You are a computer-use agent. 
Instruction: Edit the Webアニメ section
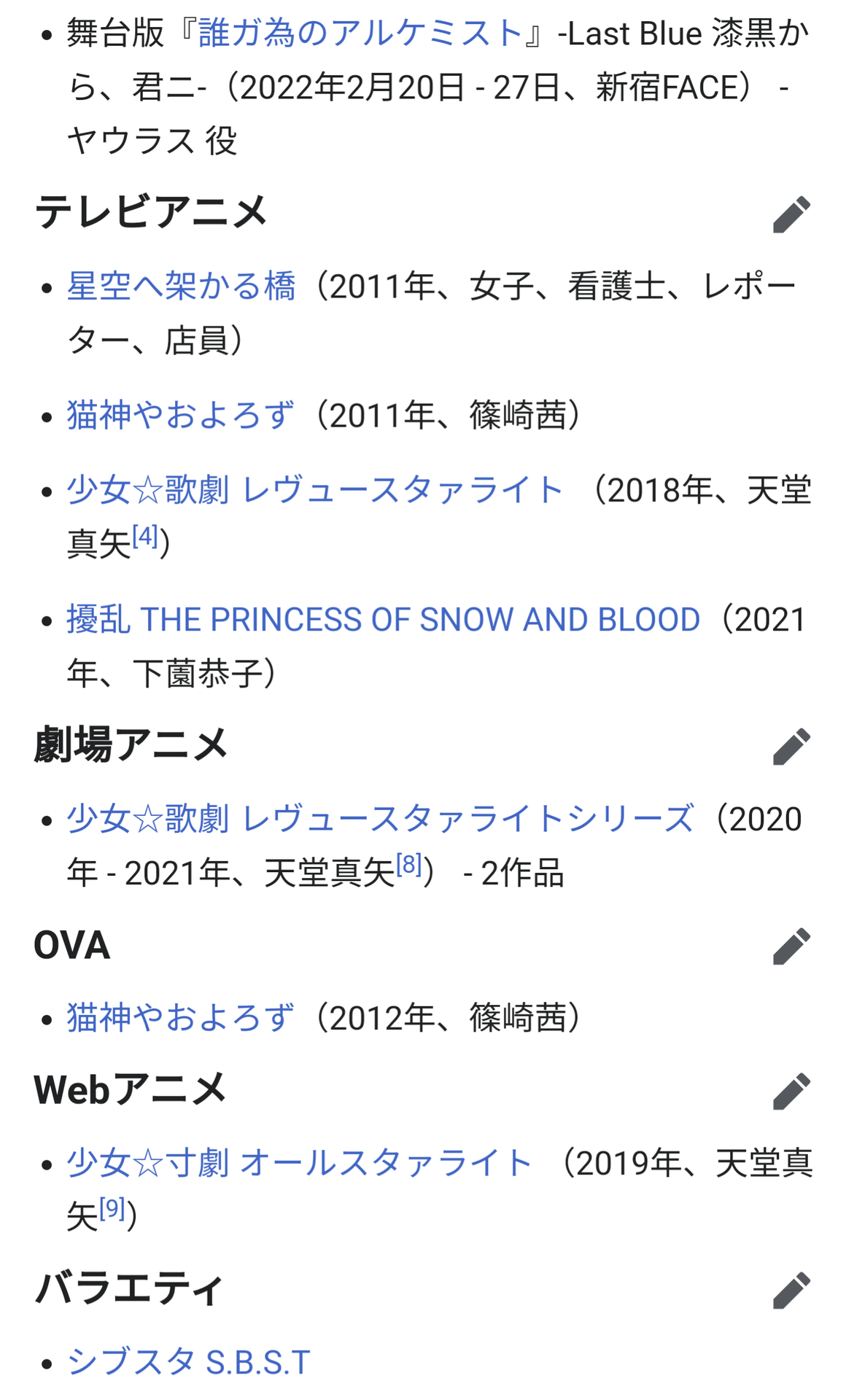[791, 1091]
